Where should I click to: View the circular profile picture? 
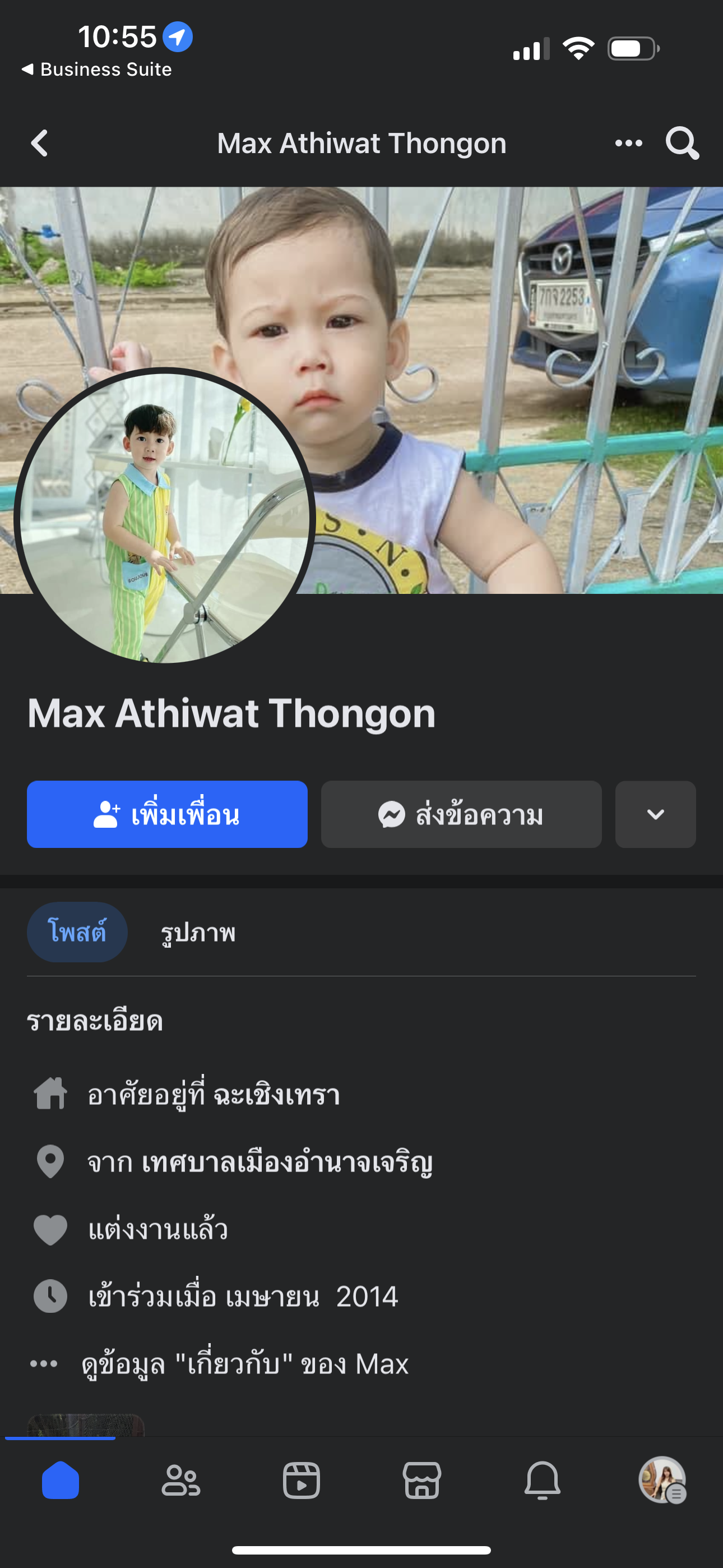click(x=164, y=518)
